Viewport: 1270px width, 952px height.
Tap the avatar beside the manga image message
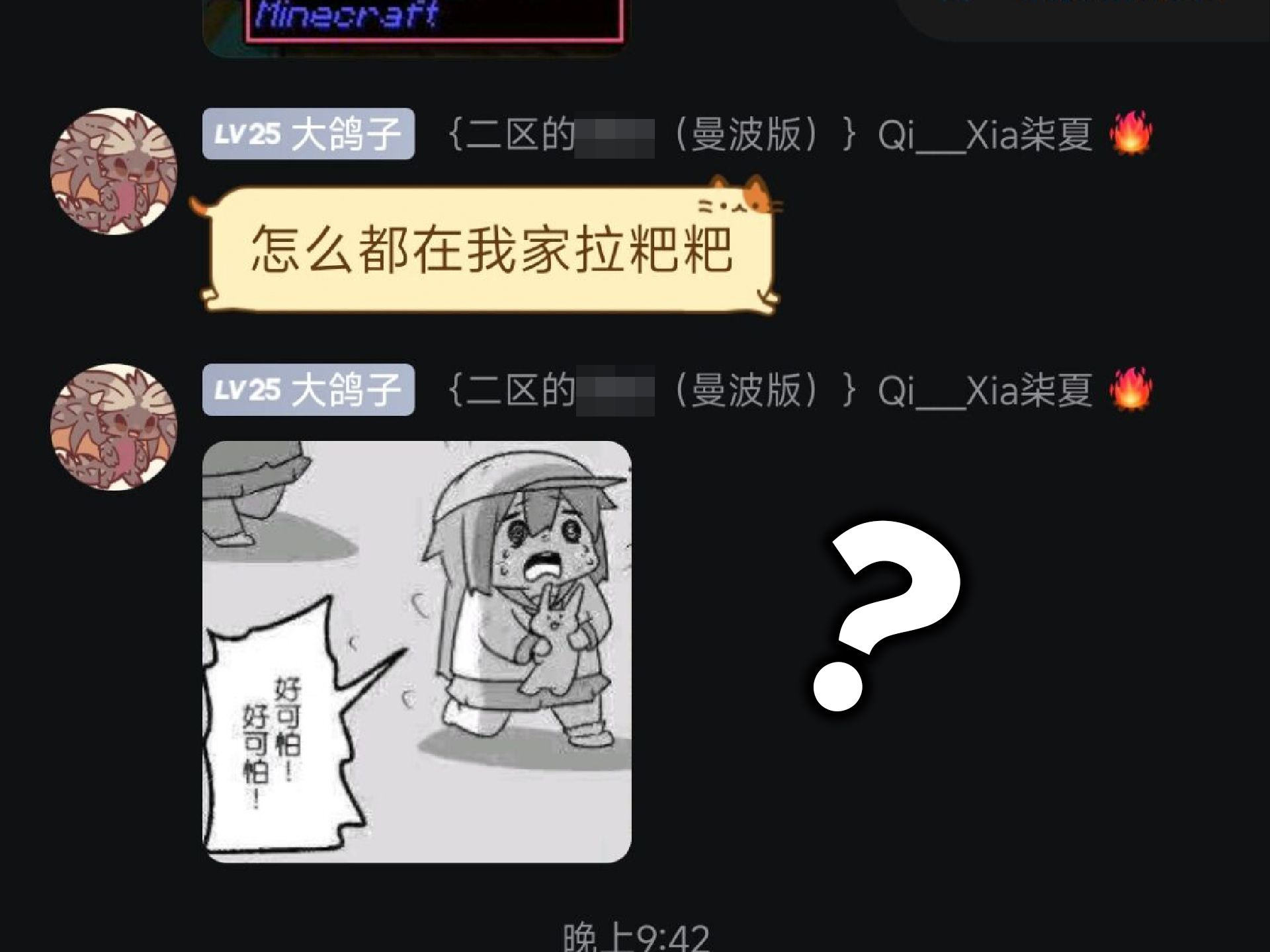pyautogui.click(x=114, y=427)
